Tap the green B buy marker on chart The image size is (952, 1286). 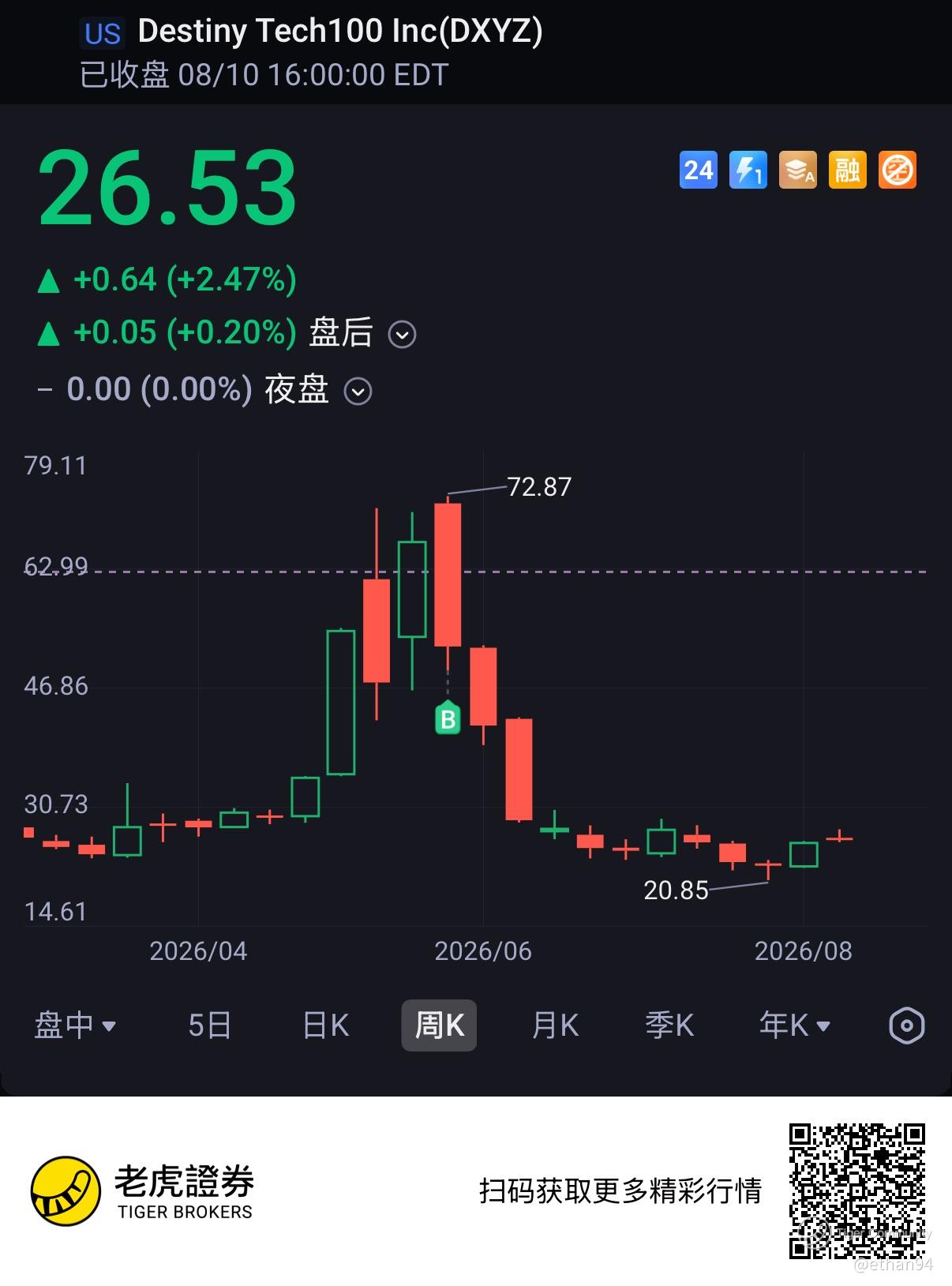coord(448,718)
